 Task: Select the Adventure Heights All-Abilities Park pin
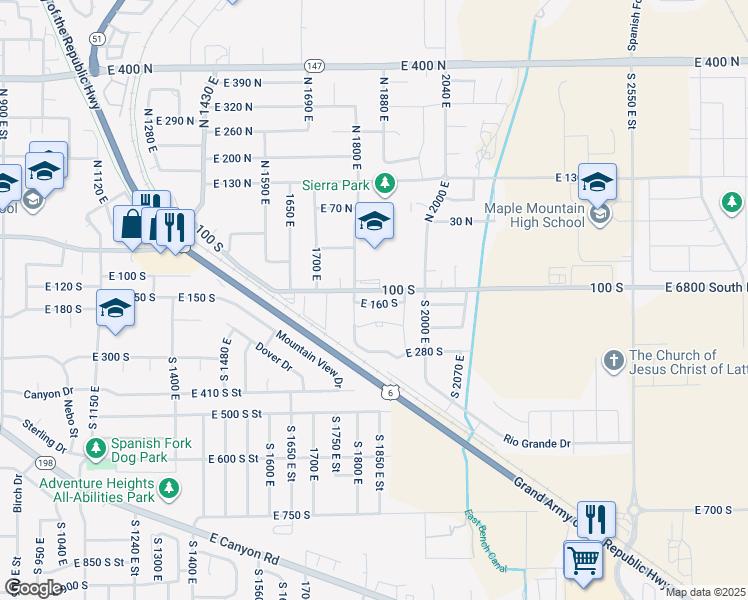point(168,489)
